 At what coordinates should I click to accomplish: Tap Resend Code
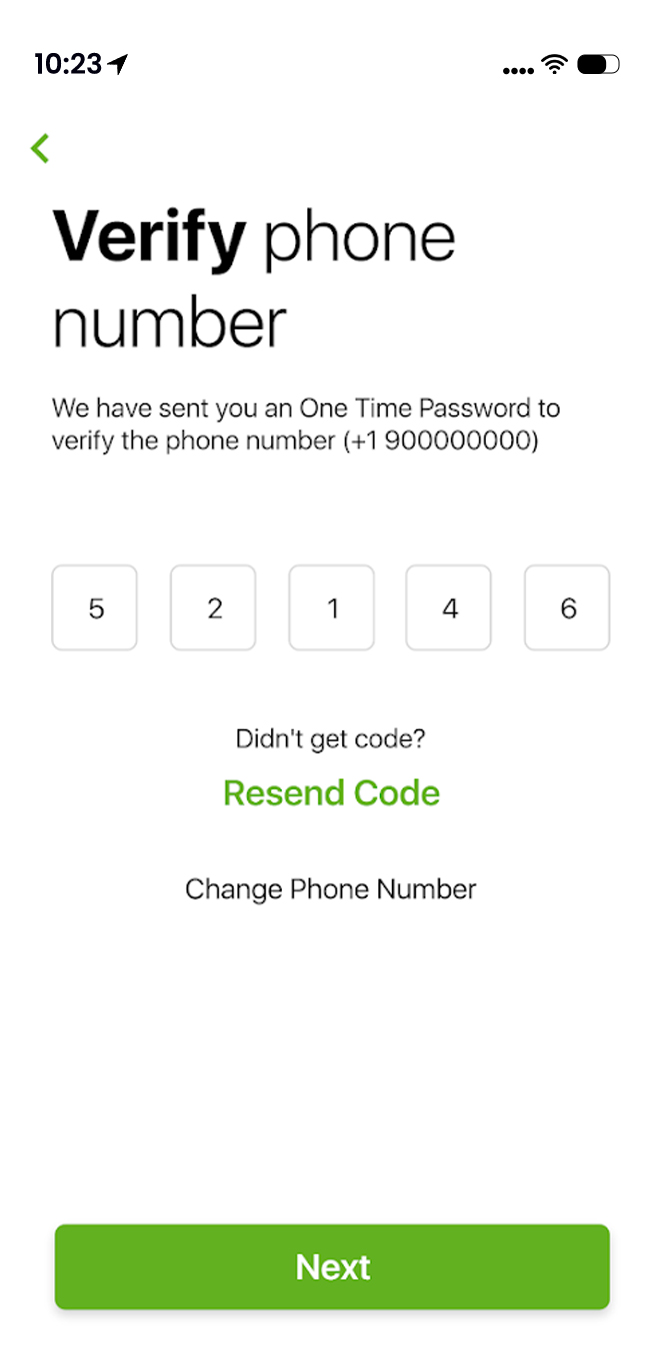[x=331, y=793]
